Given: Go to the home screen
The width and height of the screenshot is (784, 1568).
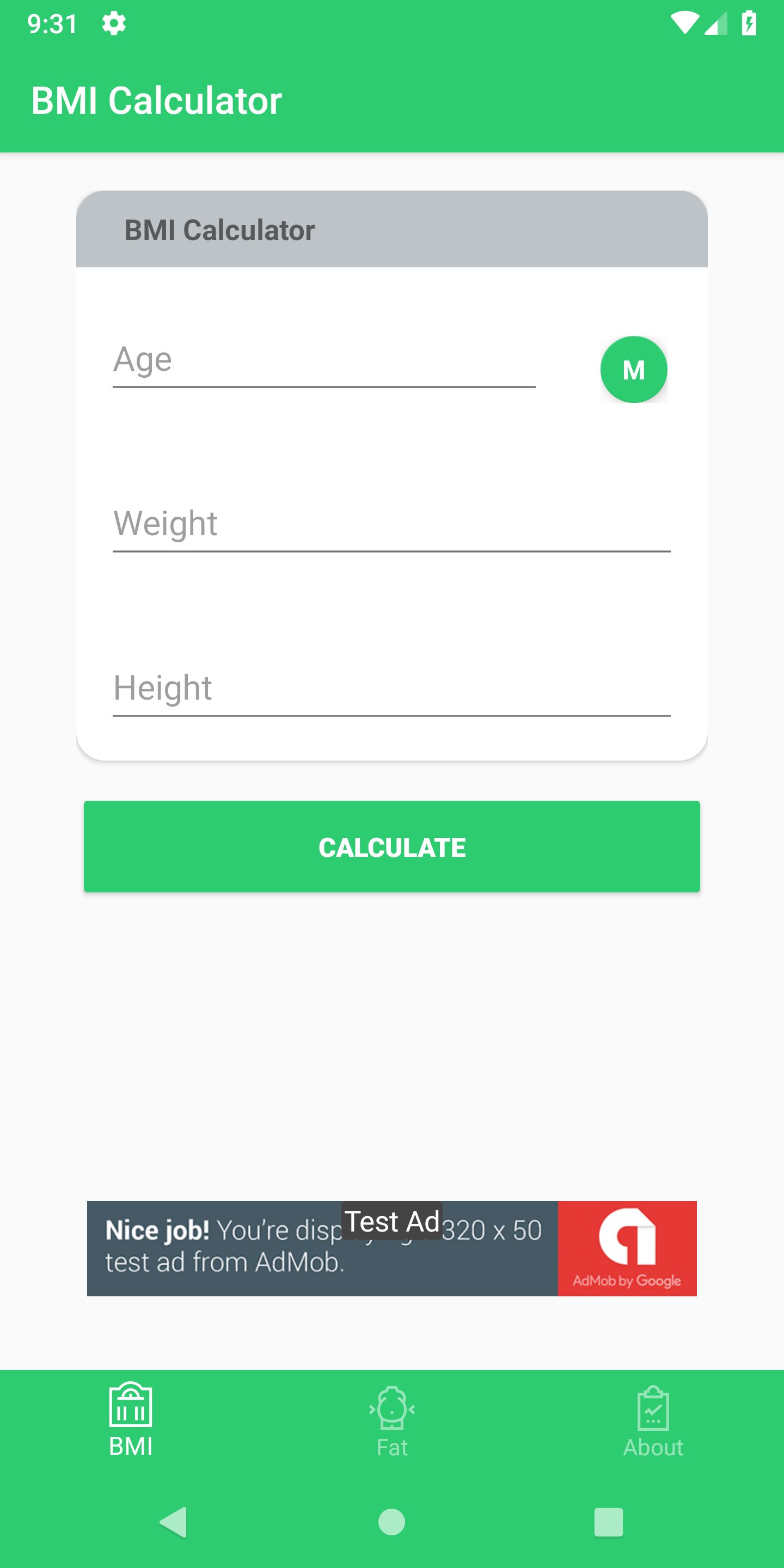Looking at the screenshot, I should (x=391, y=1522).
